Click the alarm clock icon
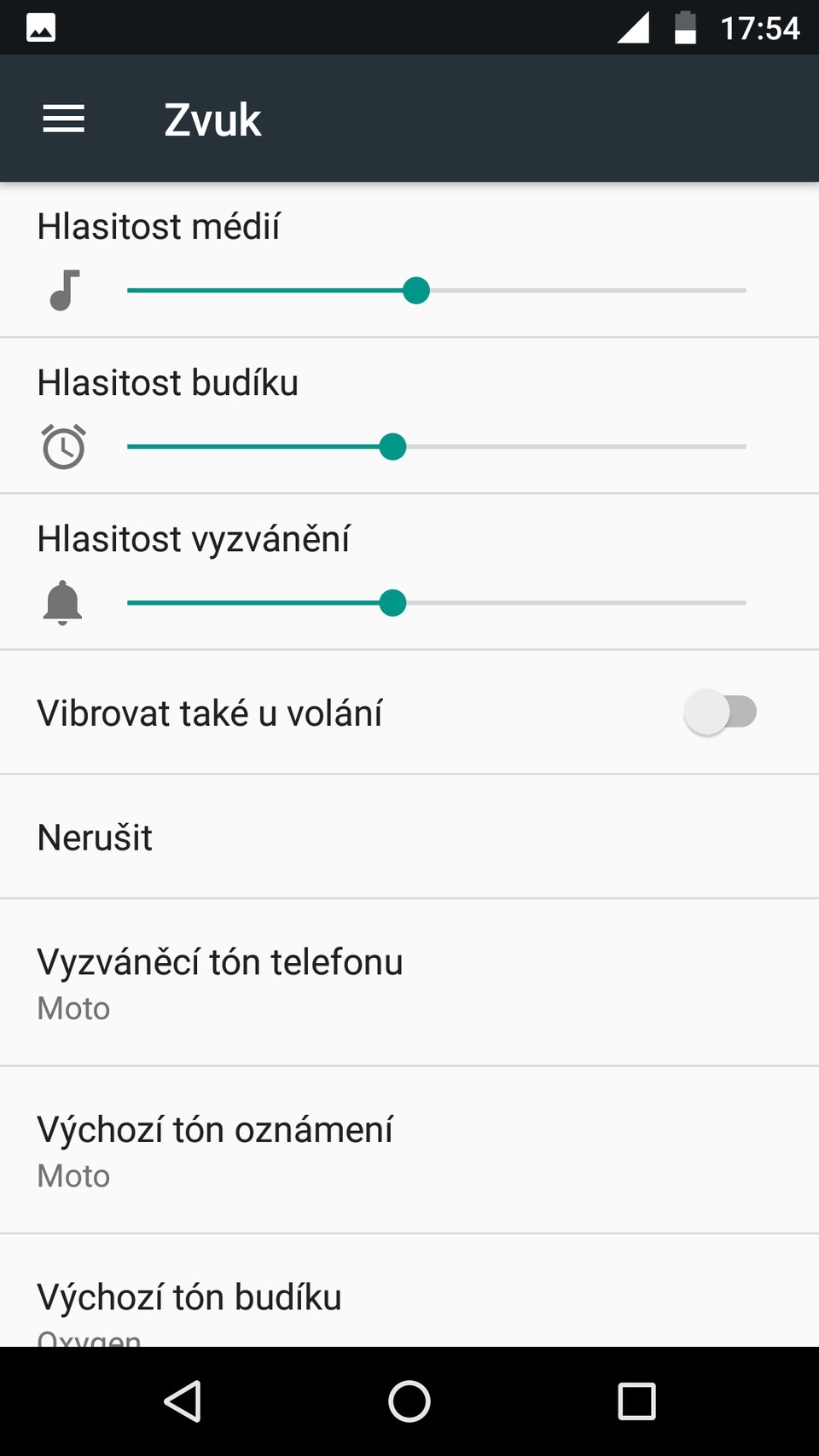The height and width of the screenshot is (1456, 819). (63, 446)
